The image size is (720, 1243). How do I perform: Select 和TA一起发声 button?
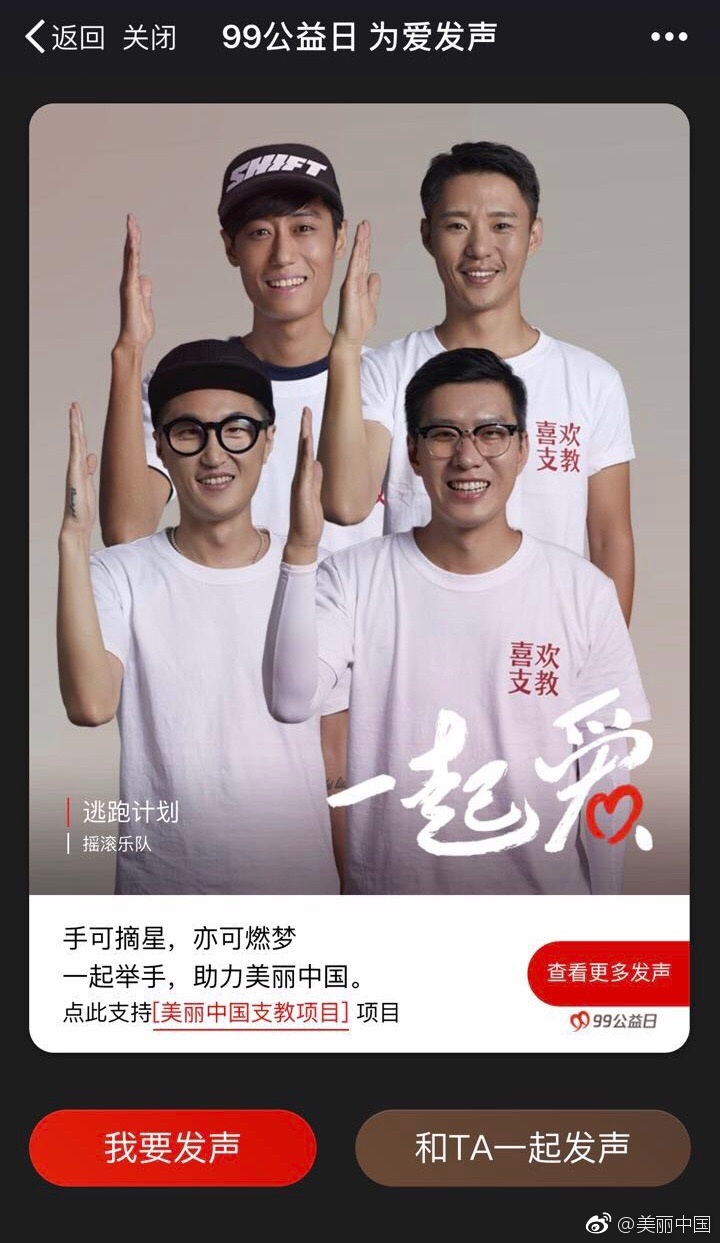click(x=522, y=1147)
